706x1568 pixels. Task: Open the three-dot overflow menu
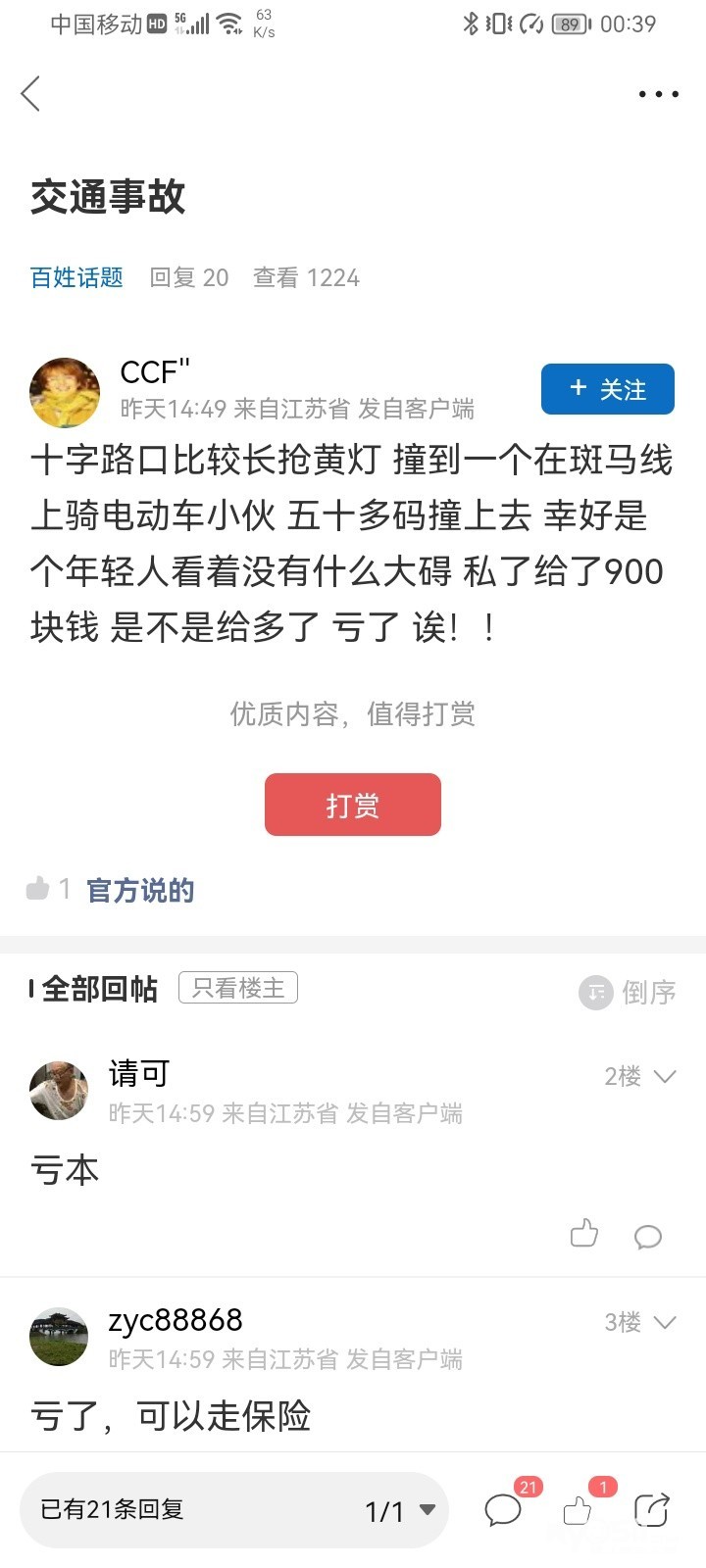(658, 94)
